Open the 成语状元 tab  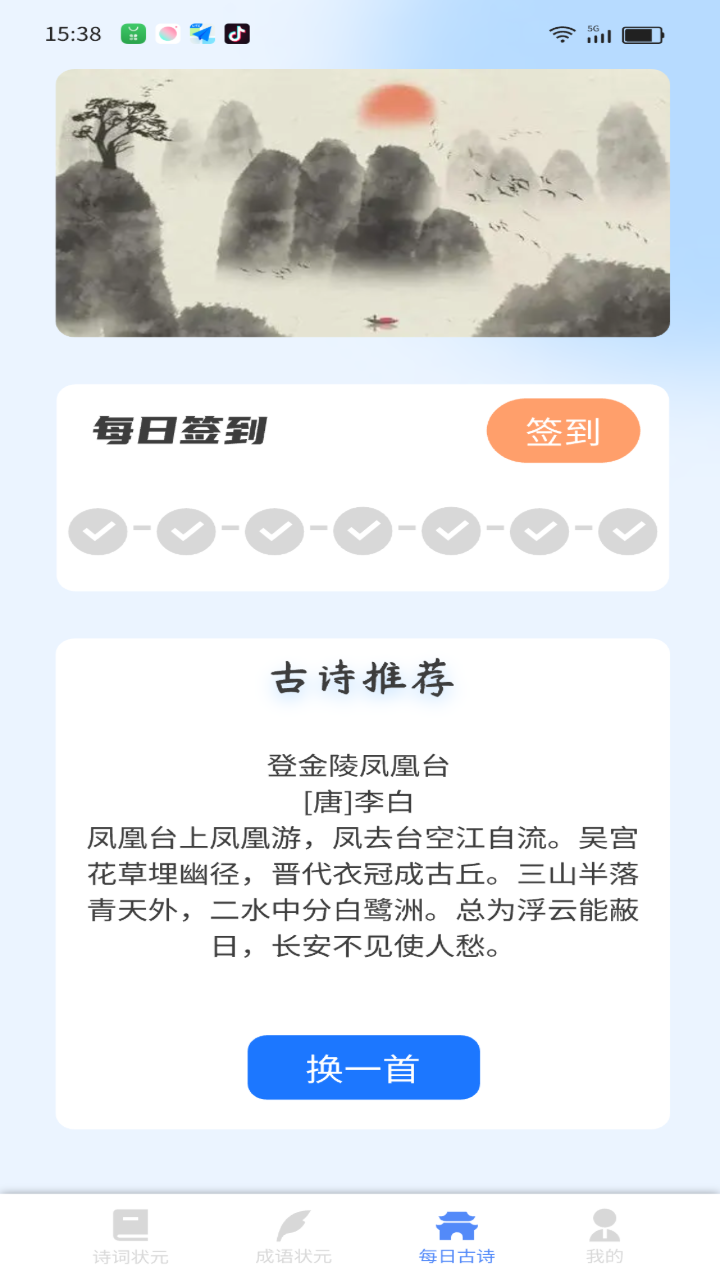pyautogui.click(x=293, y=1236)
